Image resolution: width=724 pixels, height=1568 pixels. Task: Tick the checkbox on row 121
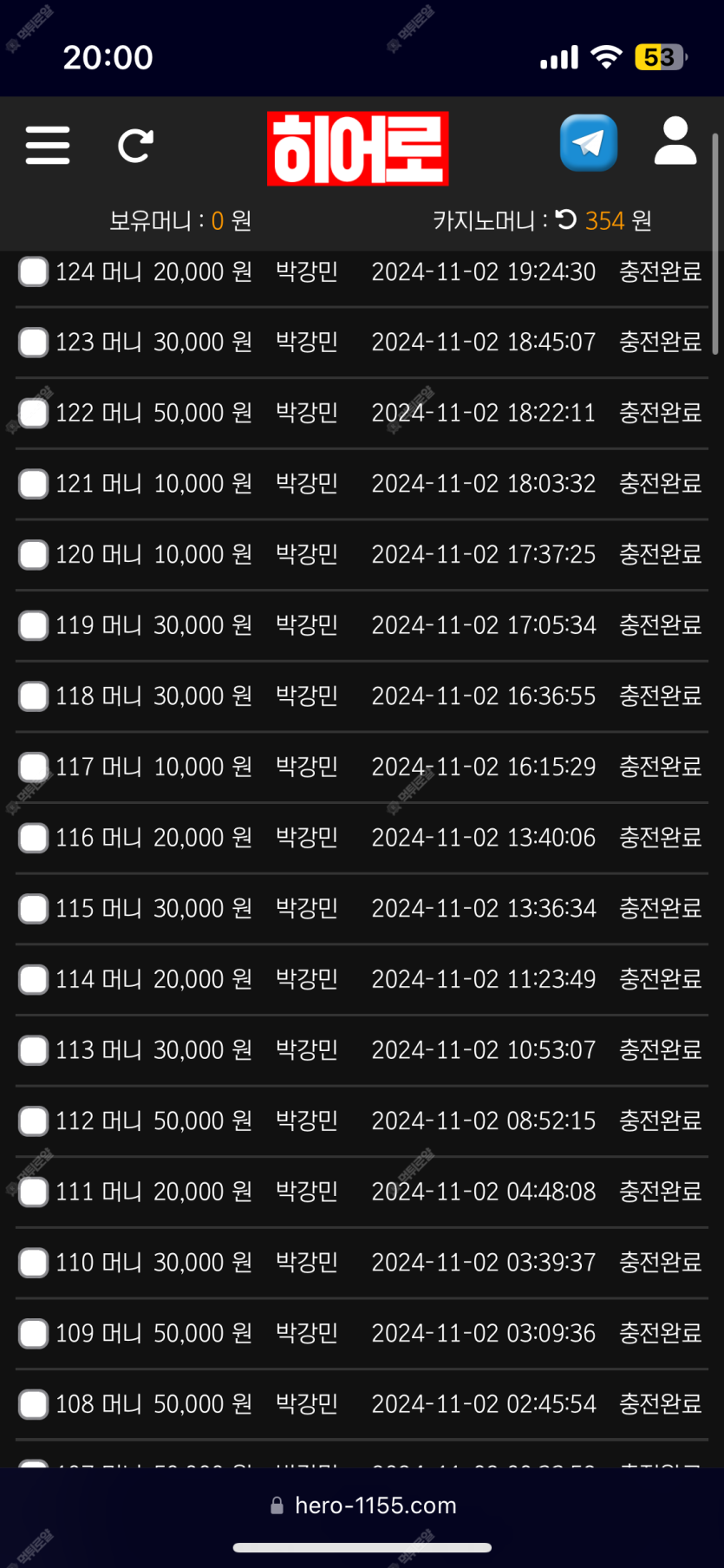(34, 484)
